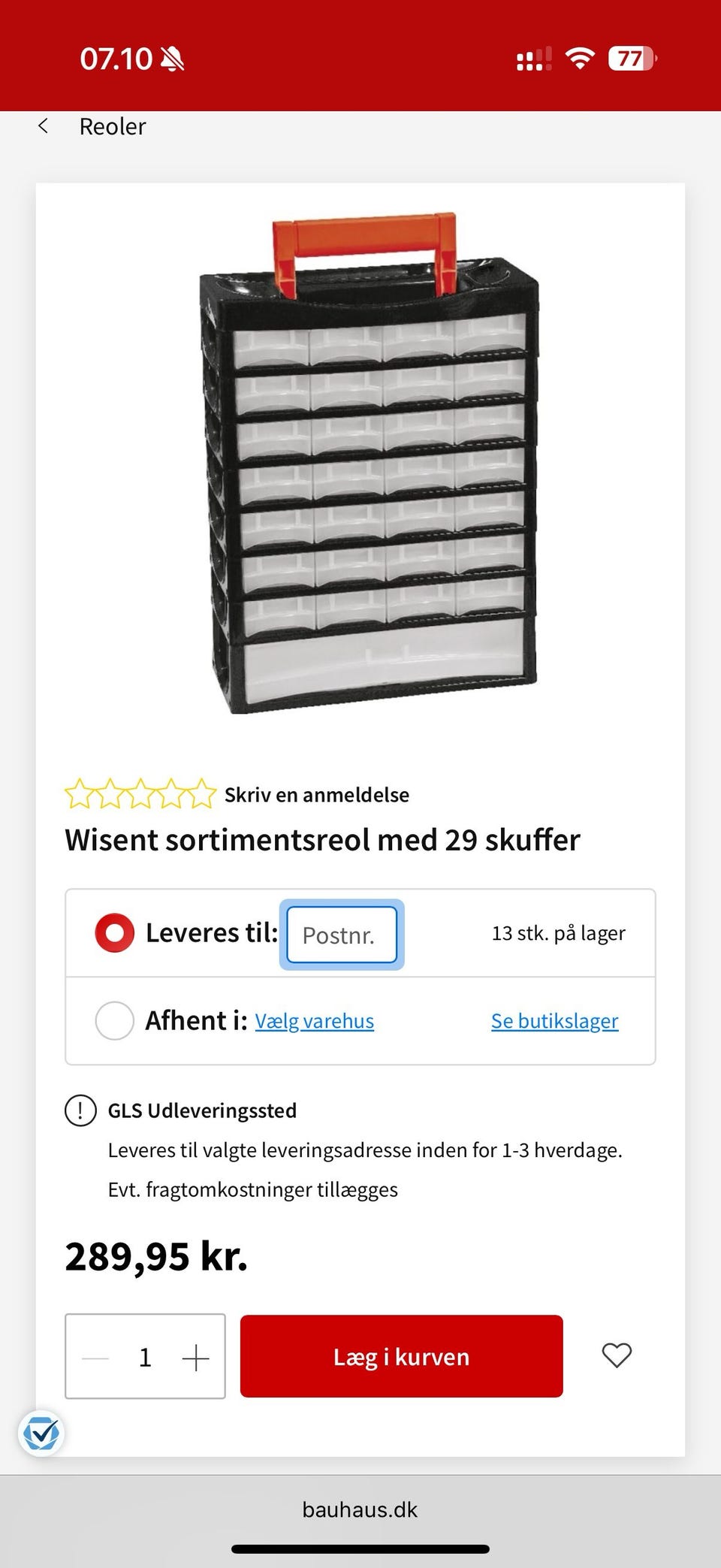Screen dimensions: 721x1568
Task: Click the 'Vælg varehus' link
Action: coord(314,1020)
